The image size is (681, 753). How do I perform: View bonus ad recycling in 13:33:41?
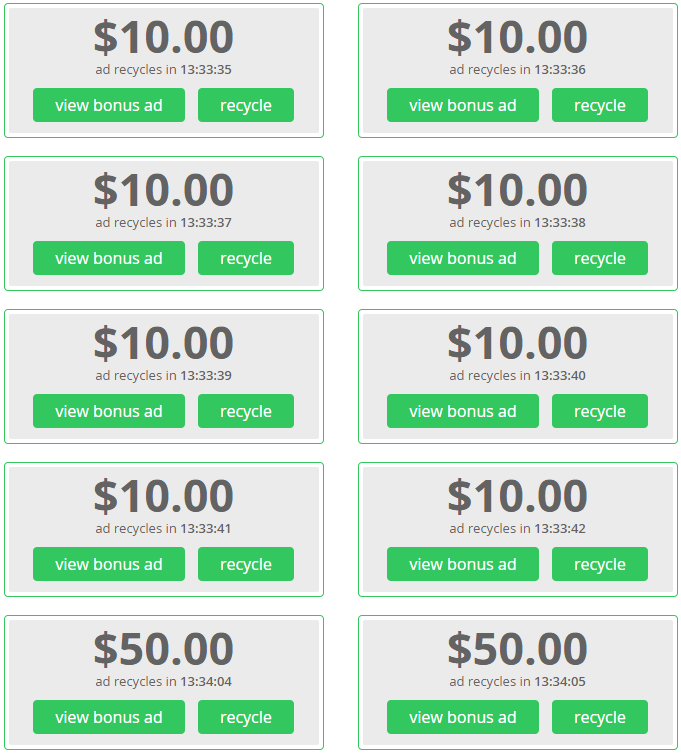pos(108,564)
